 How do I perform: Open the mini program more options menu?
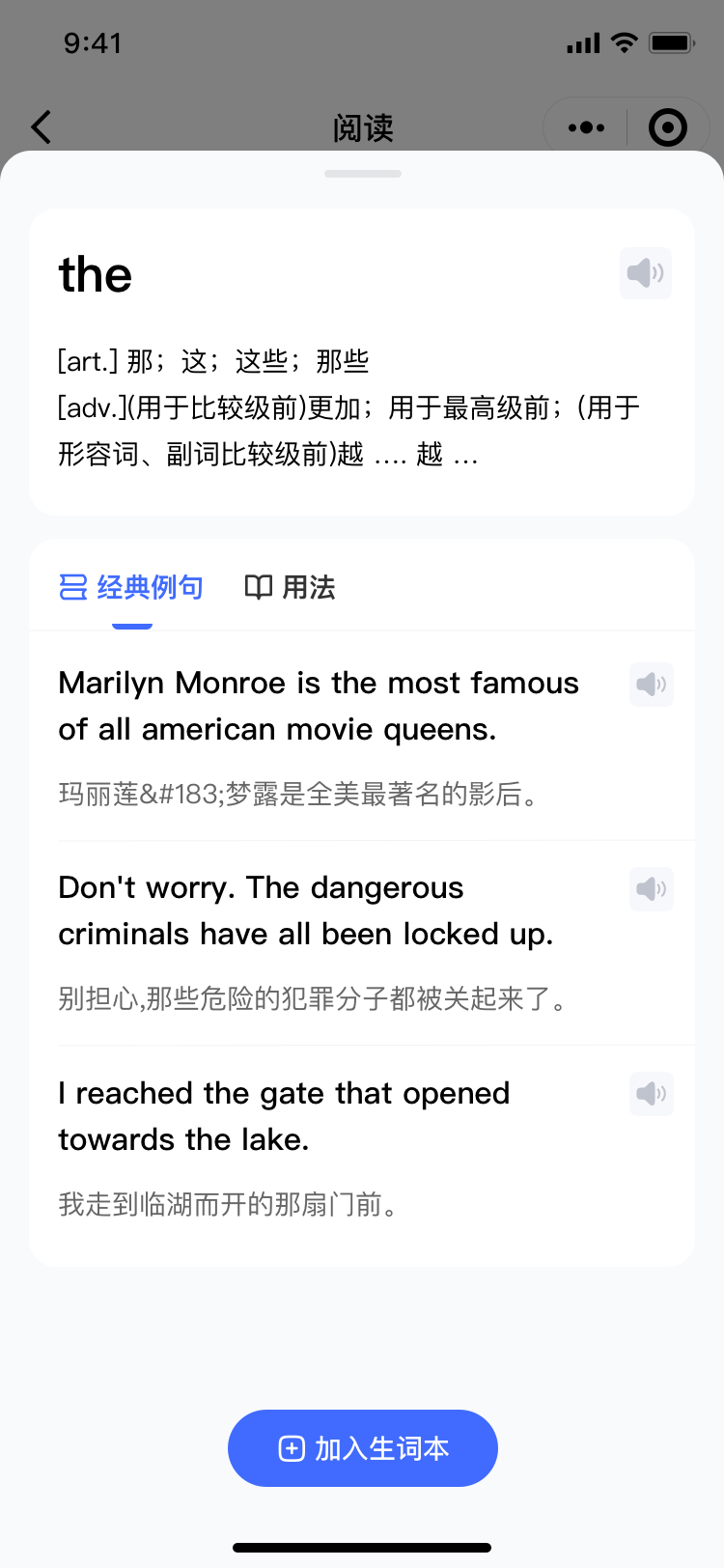click(586, 127)
